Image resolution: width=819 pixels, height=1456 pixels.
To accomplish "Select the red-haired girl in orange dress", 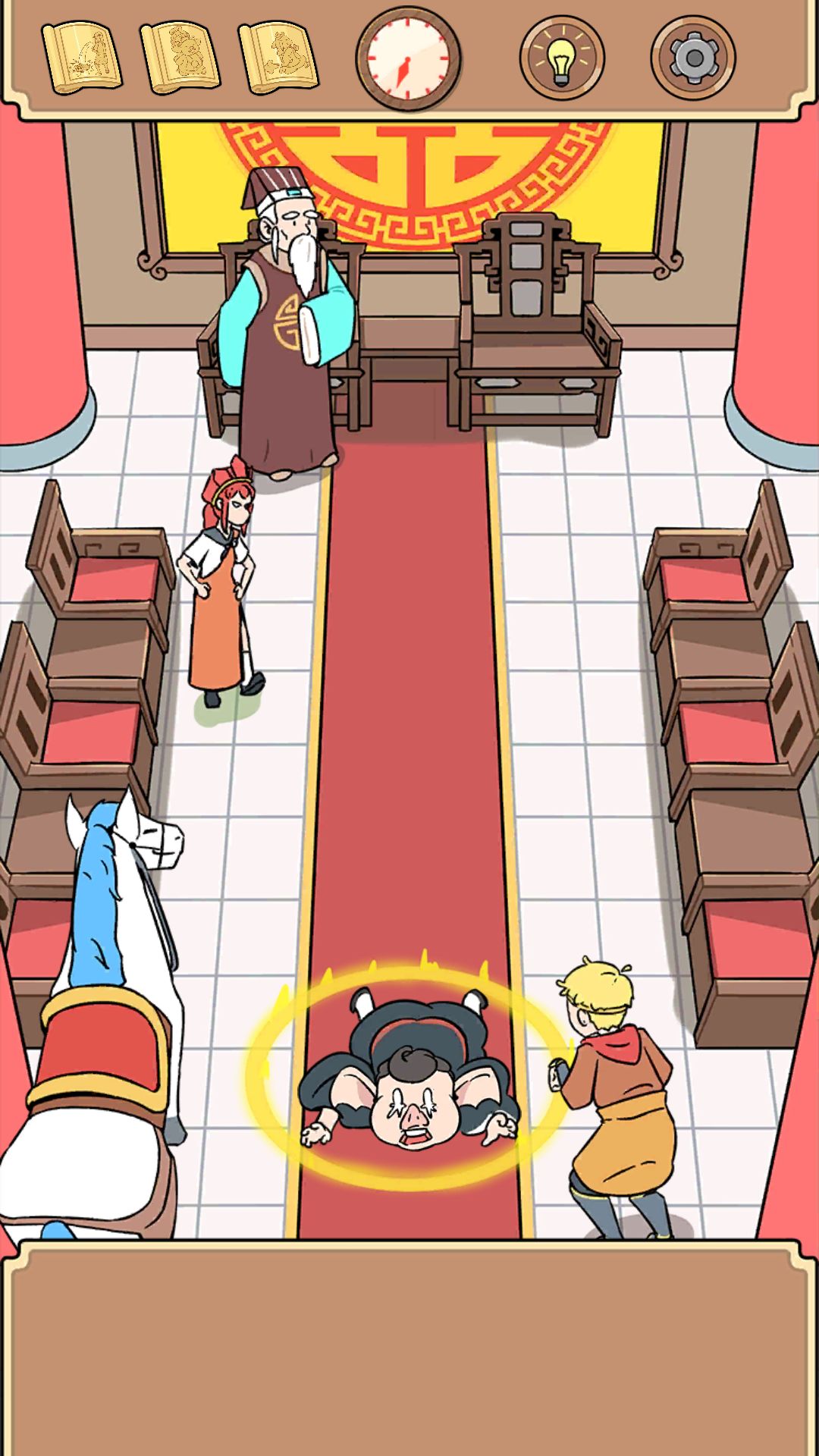I will click(220, 591).
